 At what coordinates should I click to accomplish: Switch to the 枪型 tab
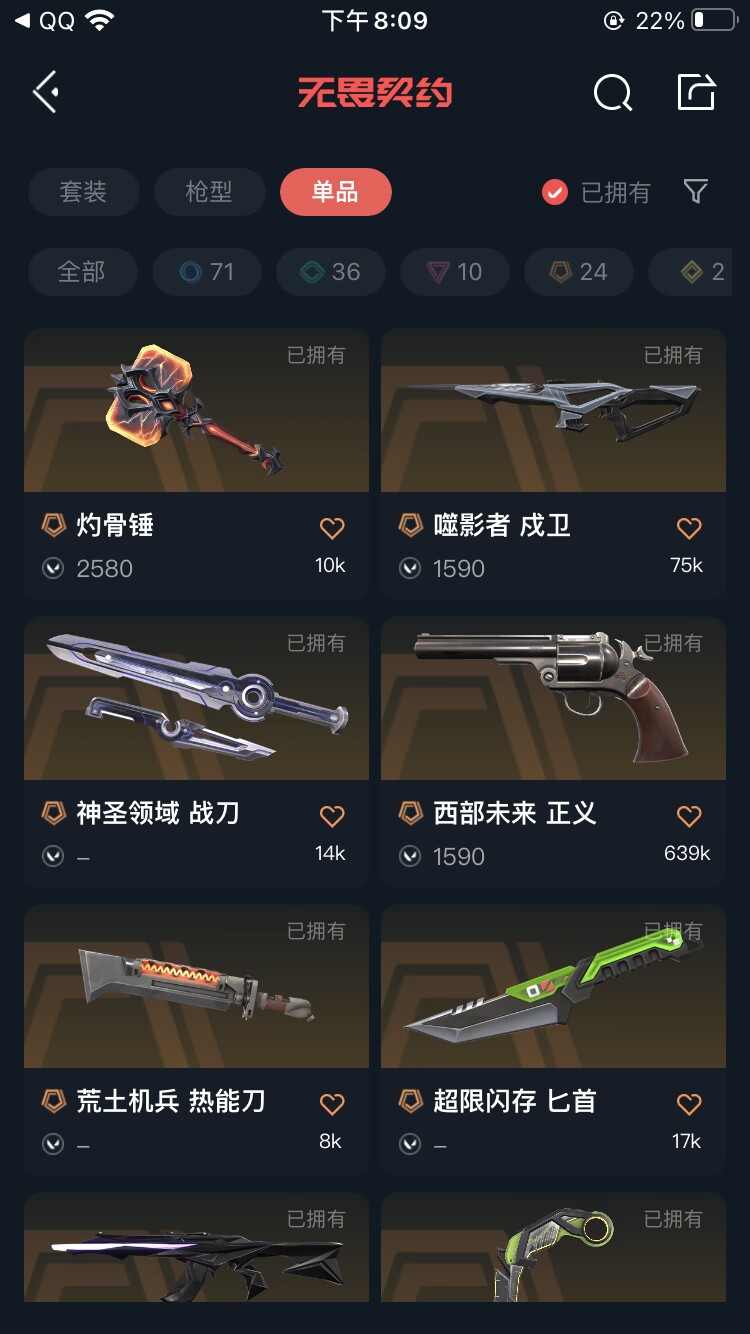[209, 192]
